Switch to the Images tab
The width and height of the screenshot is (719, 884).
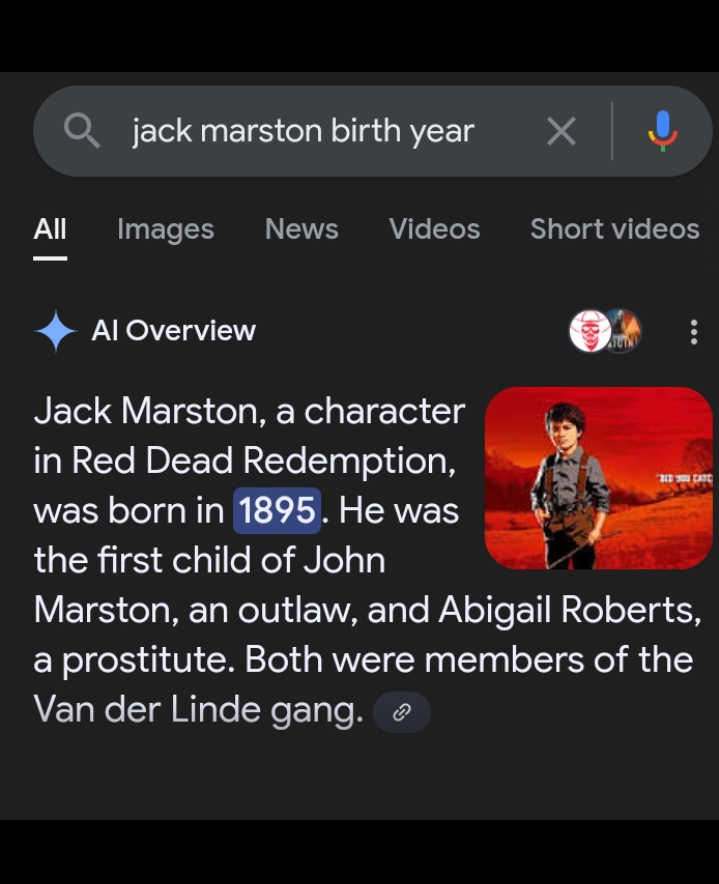[x=165, y=229]
